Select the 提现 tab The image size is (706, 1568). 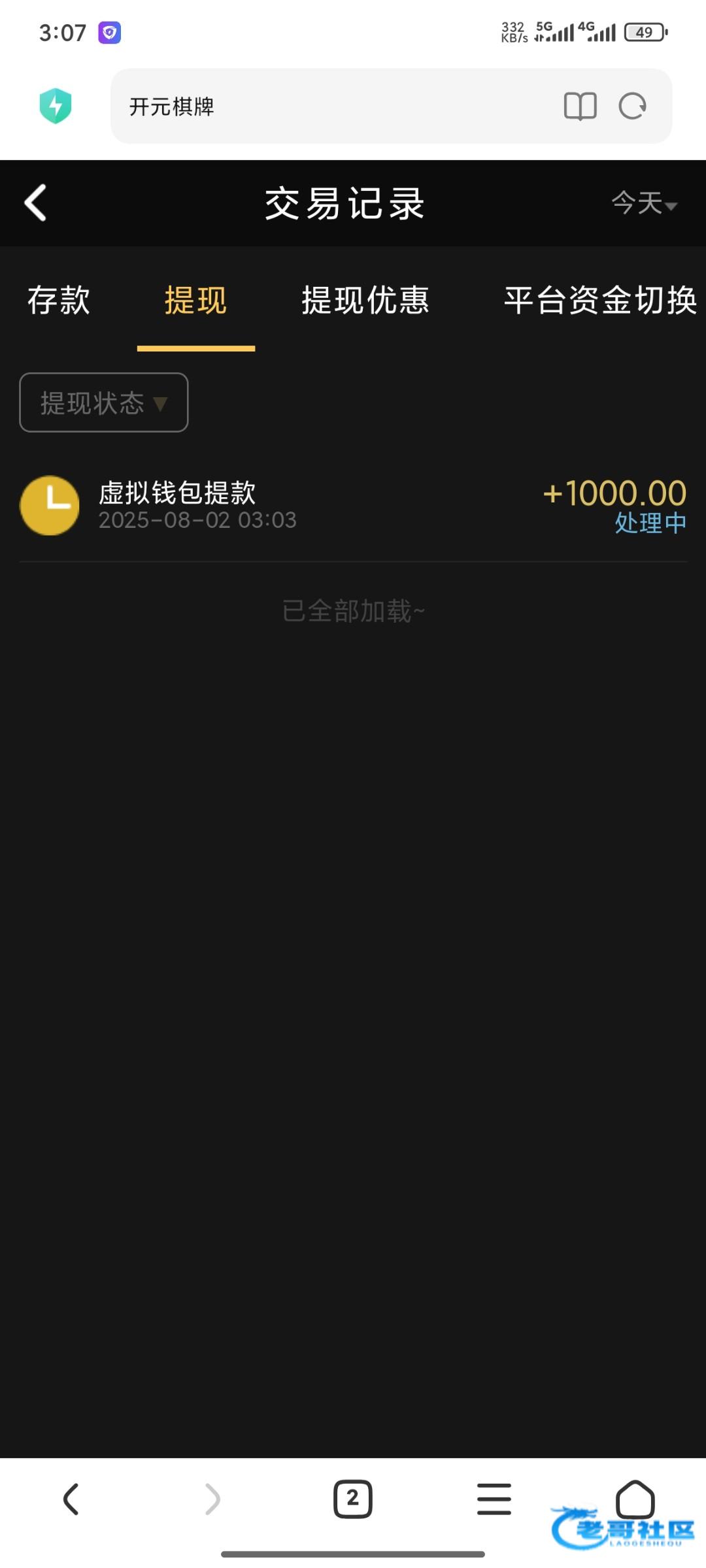[x=195, y=301]
